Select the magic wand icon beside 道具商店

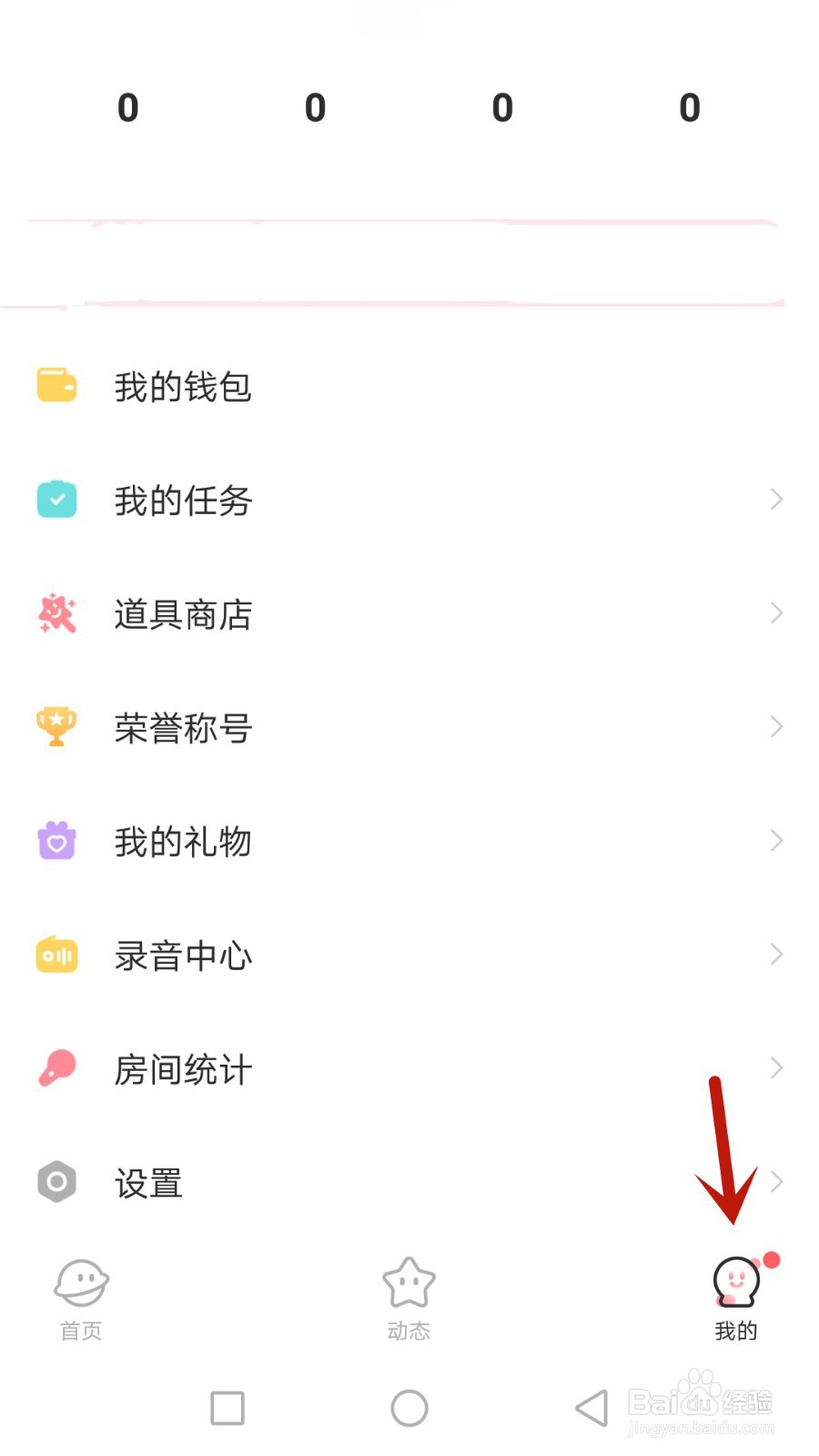[56, 613]
